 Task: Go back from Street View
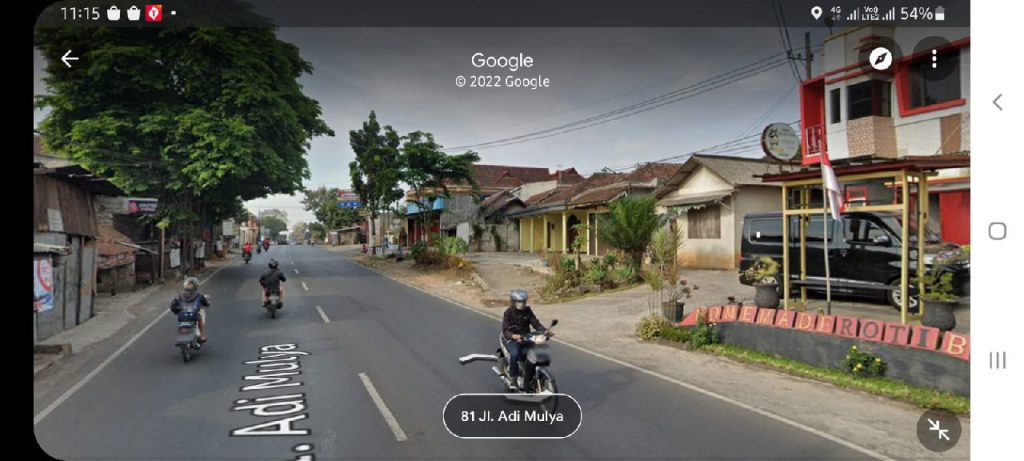(69, 59)
